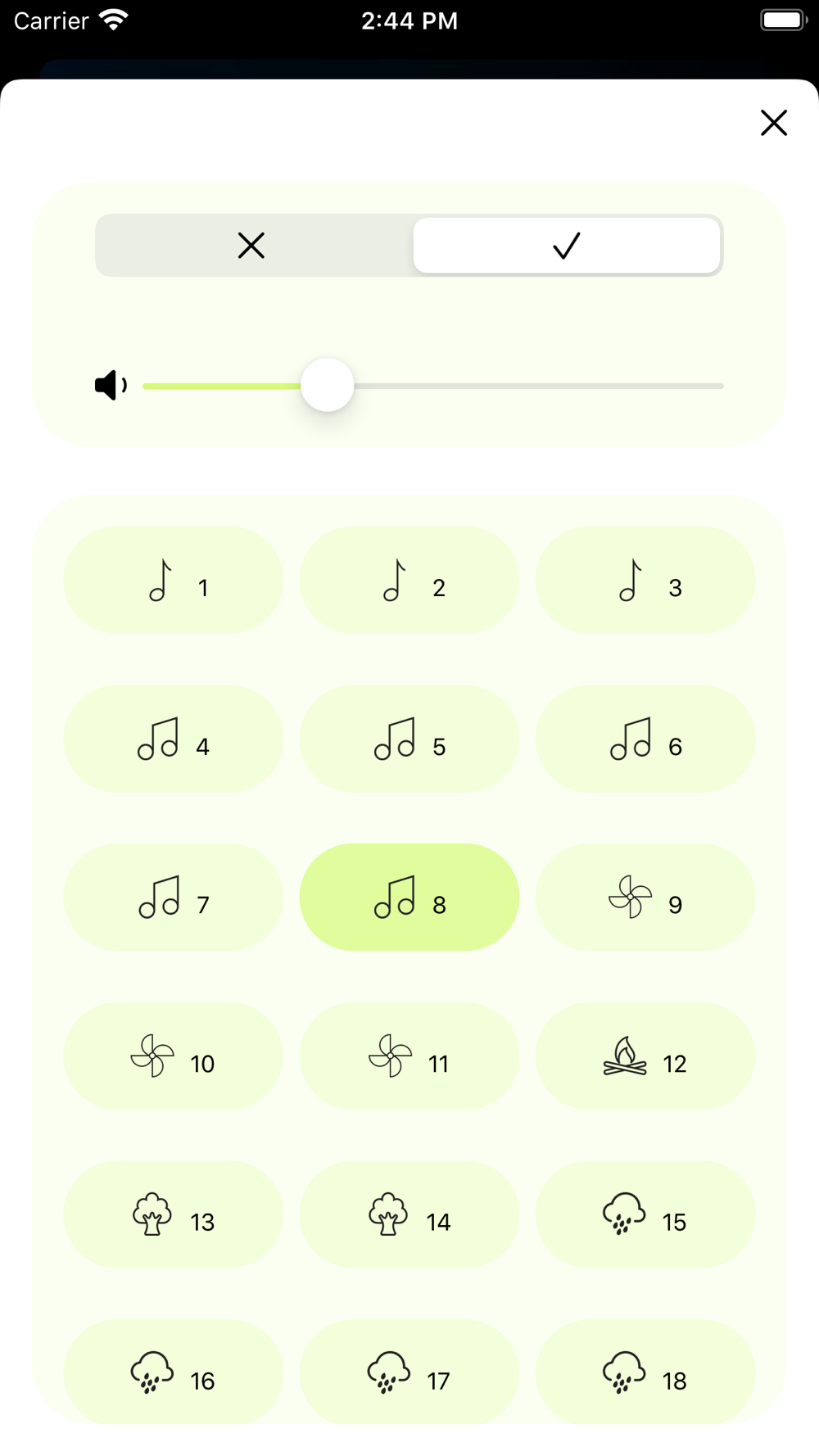
Task: Select the checkmark (on) segment
Action: 566,246
